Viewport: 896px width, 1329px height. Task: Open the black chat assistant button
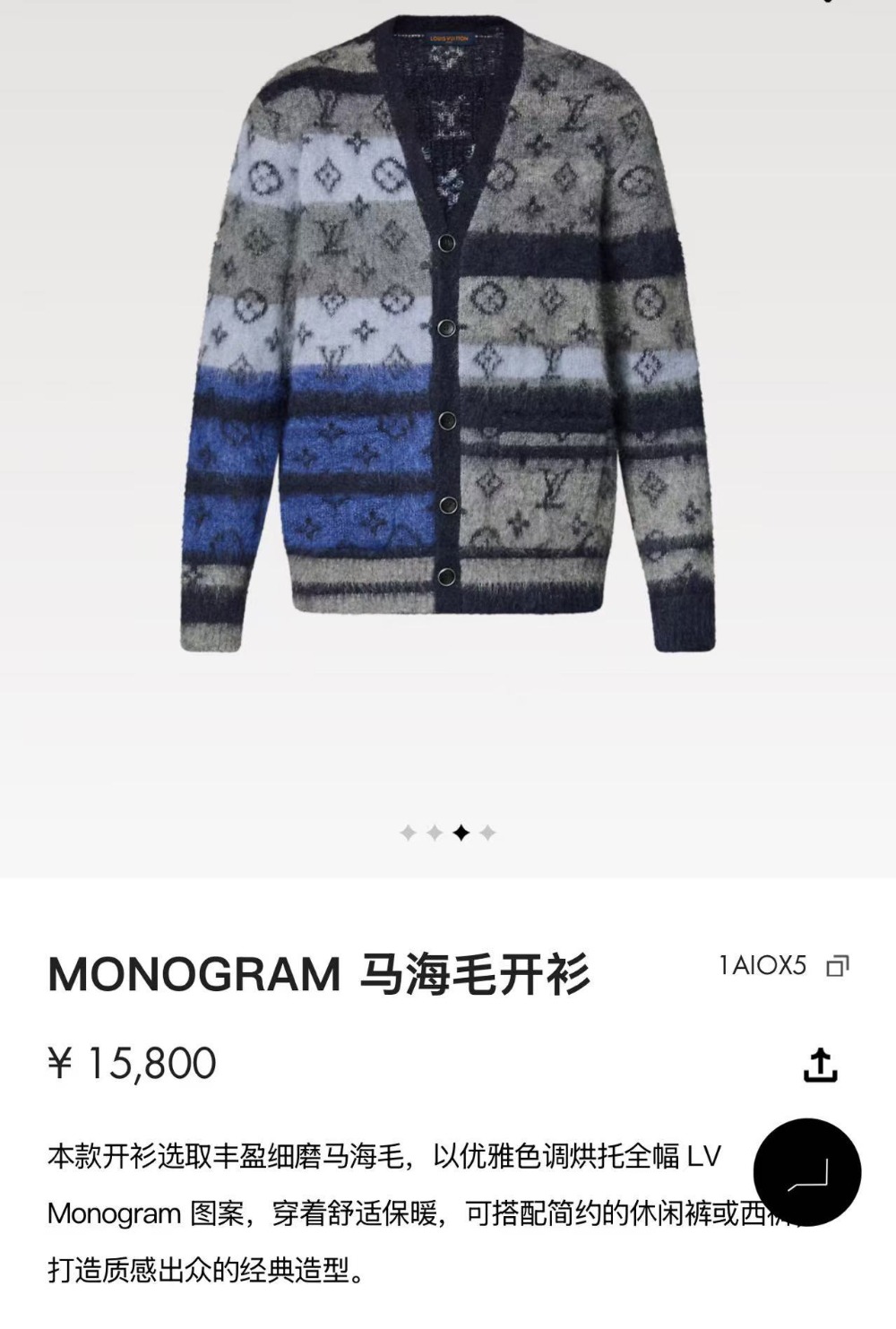(806, 1172)
